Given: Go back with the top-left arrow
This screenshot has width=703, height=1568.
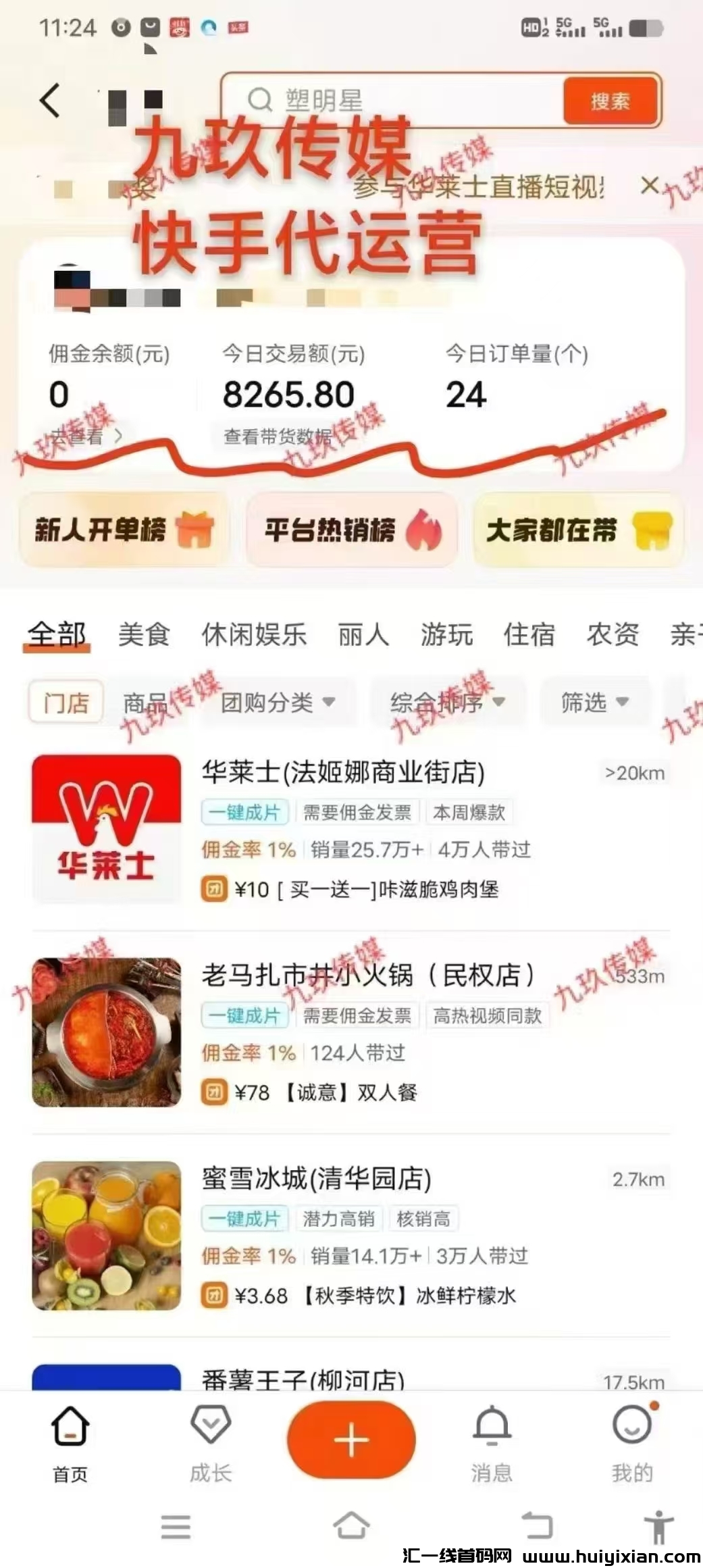Looking at the screenshot, I should (x=51, y=101).
